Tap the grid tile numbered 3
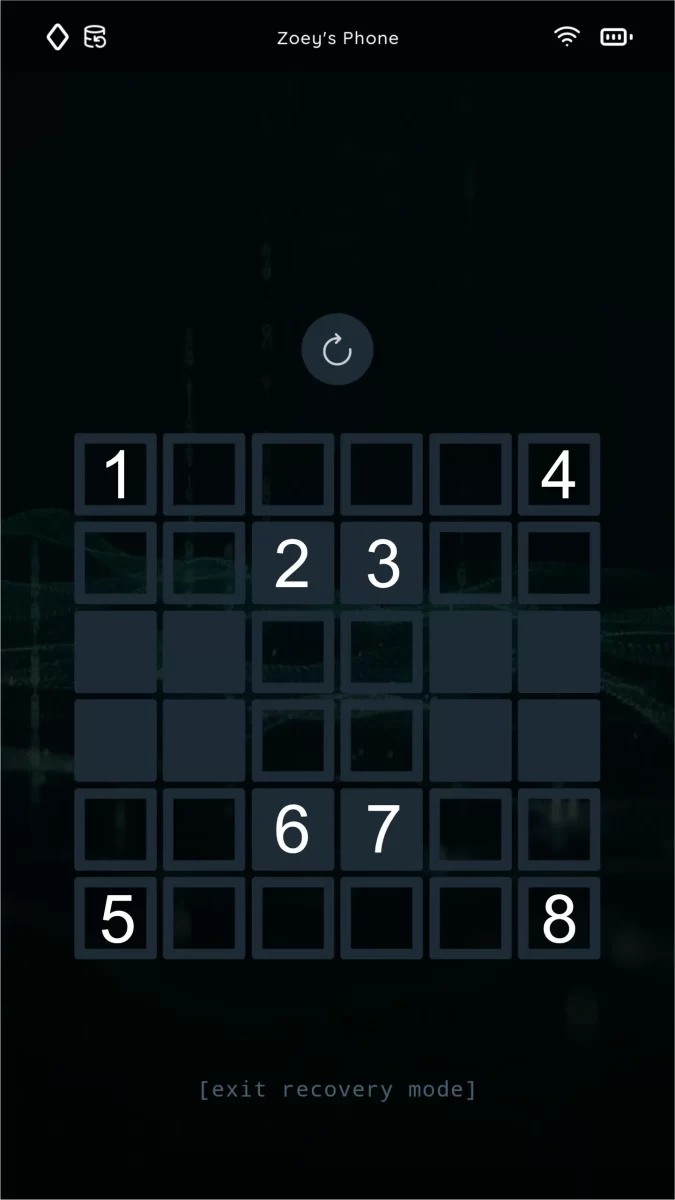675x1200 pixels. [x=382, y=563]
